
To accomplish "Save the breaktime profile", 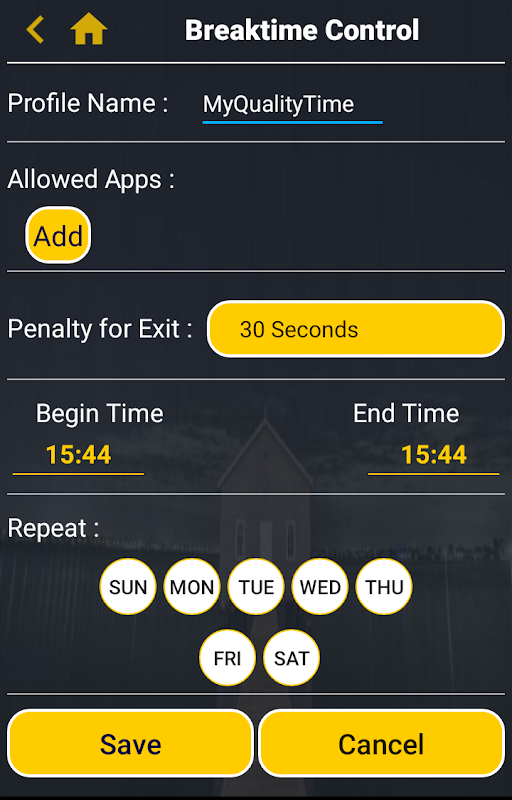I will click(131, 743).
